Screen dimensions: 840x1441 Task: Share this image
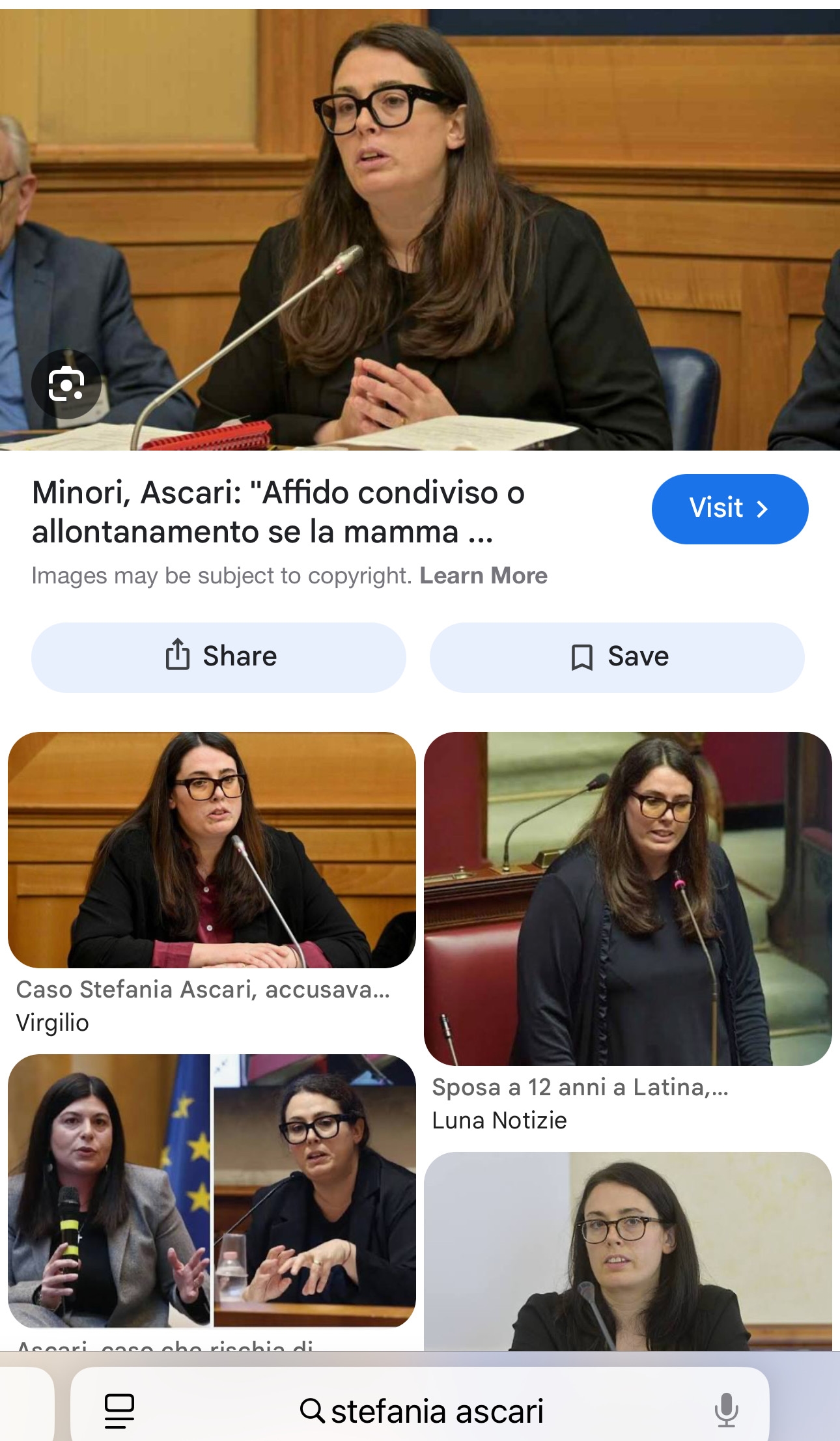[219, 656]
